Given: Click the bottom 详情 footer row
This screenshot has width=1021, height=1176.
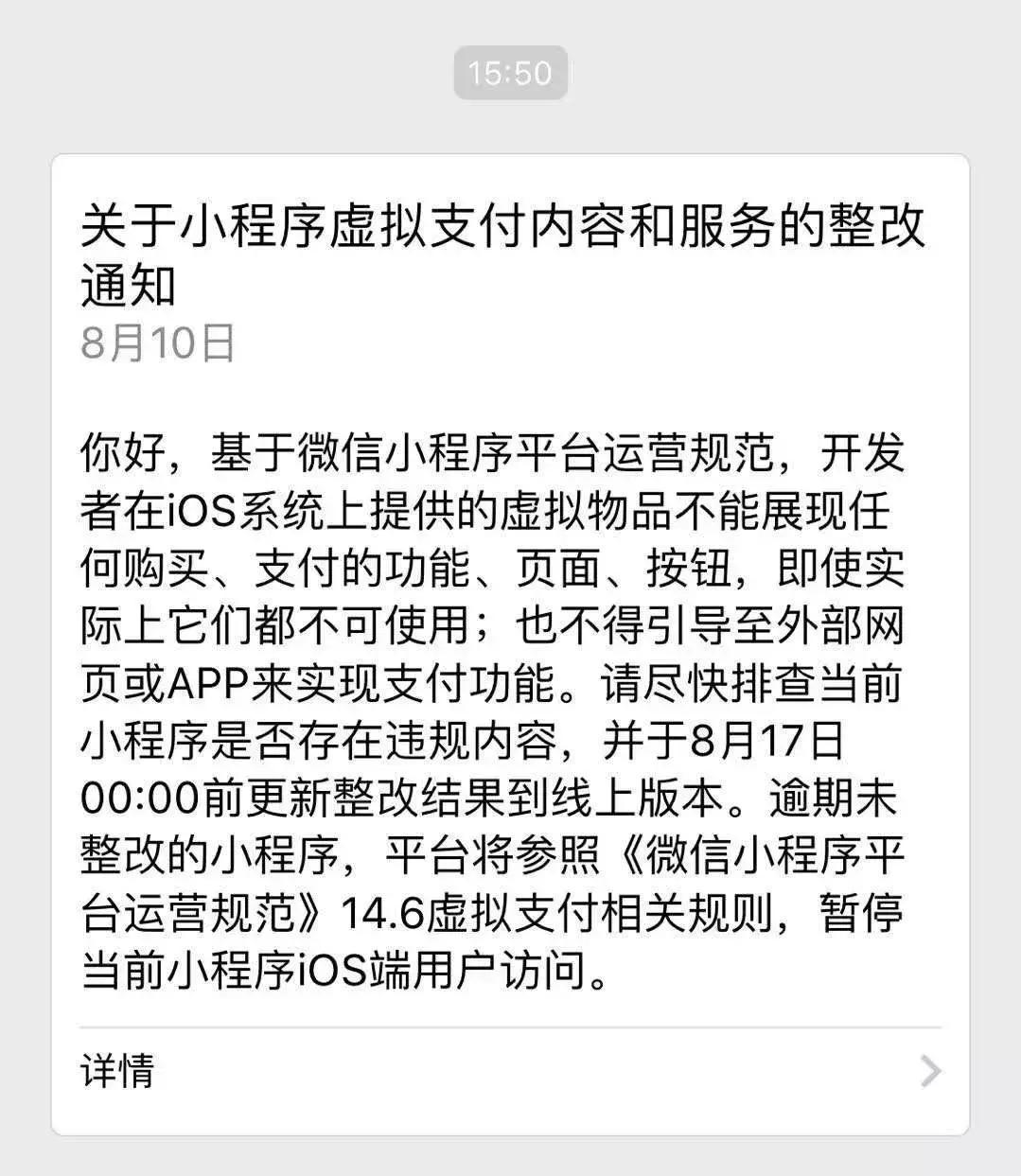Looking at the screenshot, I should pos(510,1071).
